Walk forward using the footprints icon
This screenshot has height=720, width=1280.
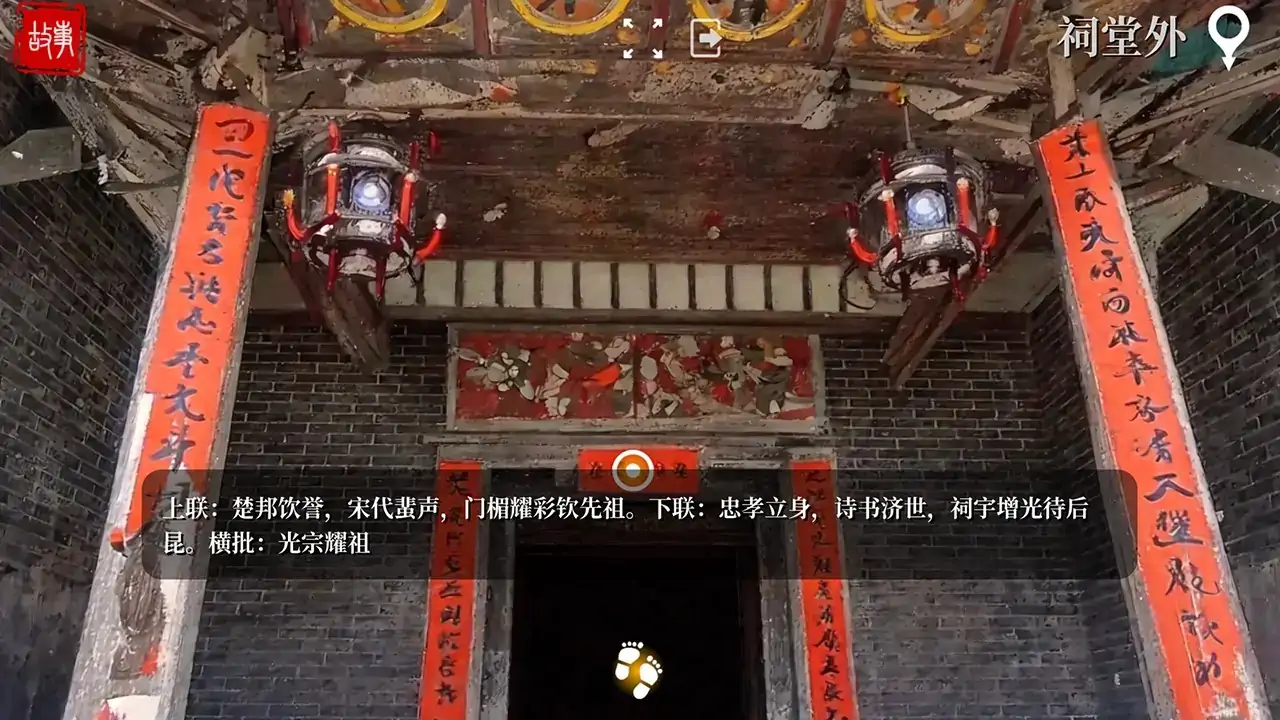(x=638, y=669)
